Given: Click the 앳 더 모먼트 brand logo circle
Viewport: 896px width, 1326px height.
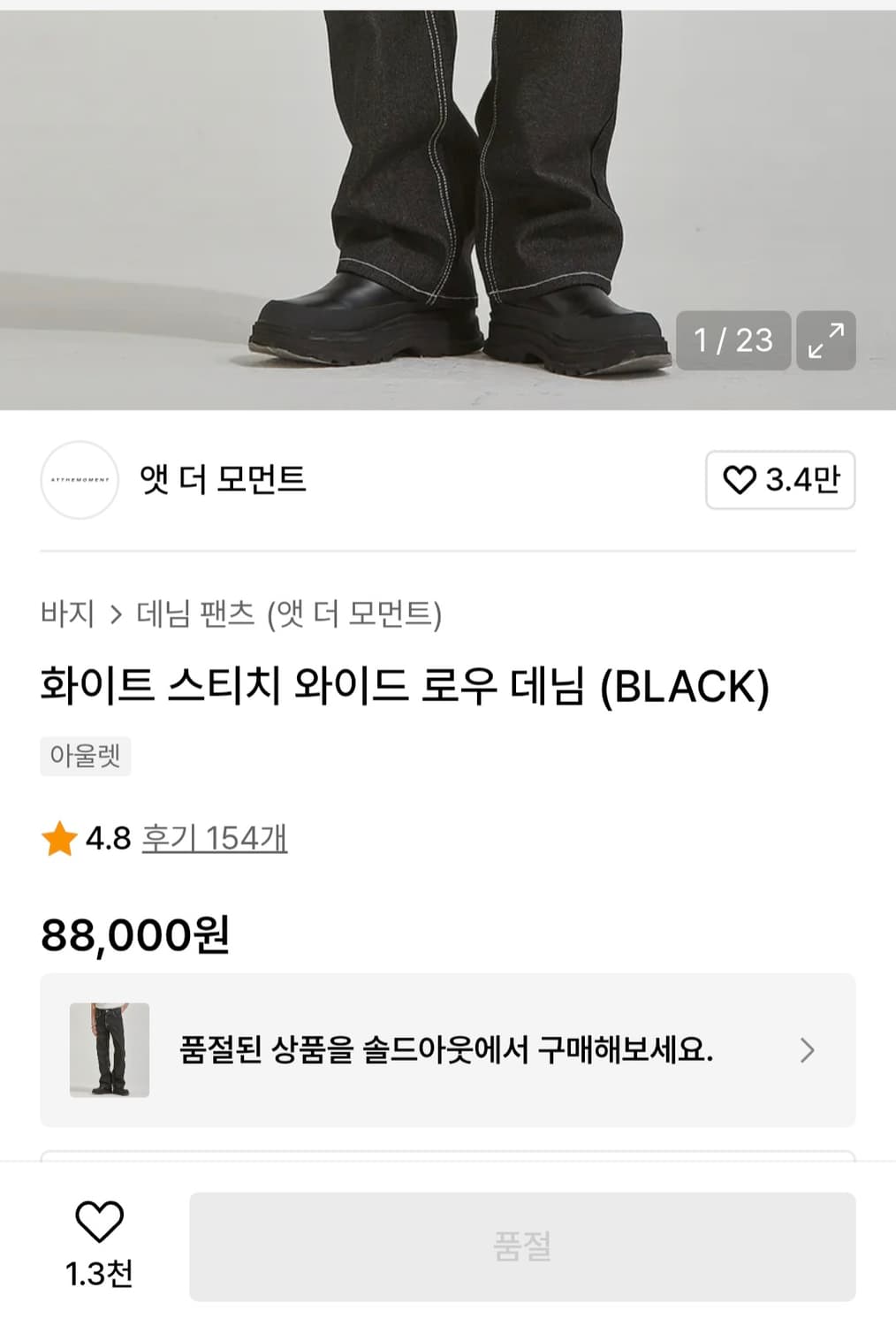Looking at the screenshot, I should 80,480.
